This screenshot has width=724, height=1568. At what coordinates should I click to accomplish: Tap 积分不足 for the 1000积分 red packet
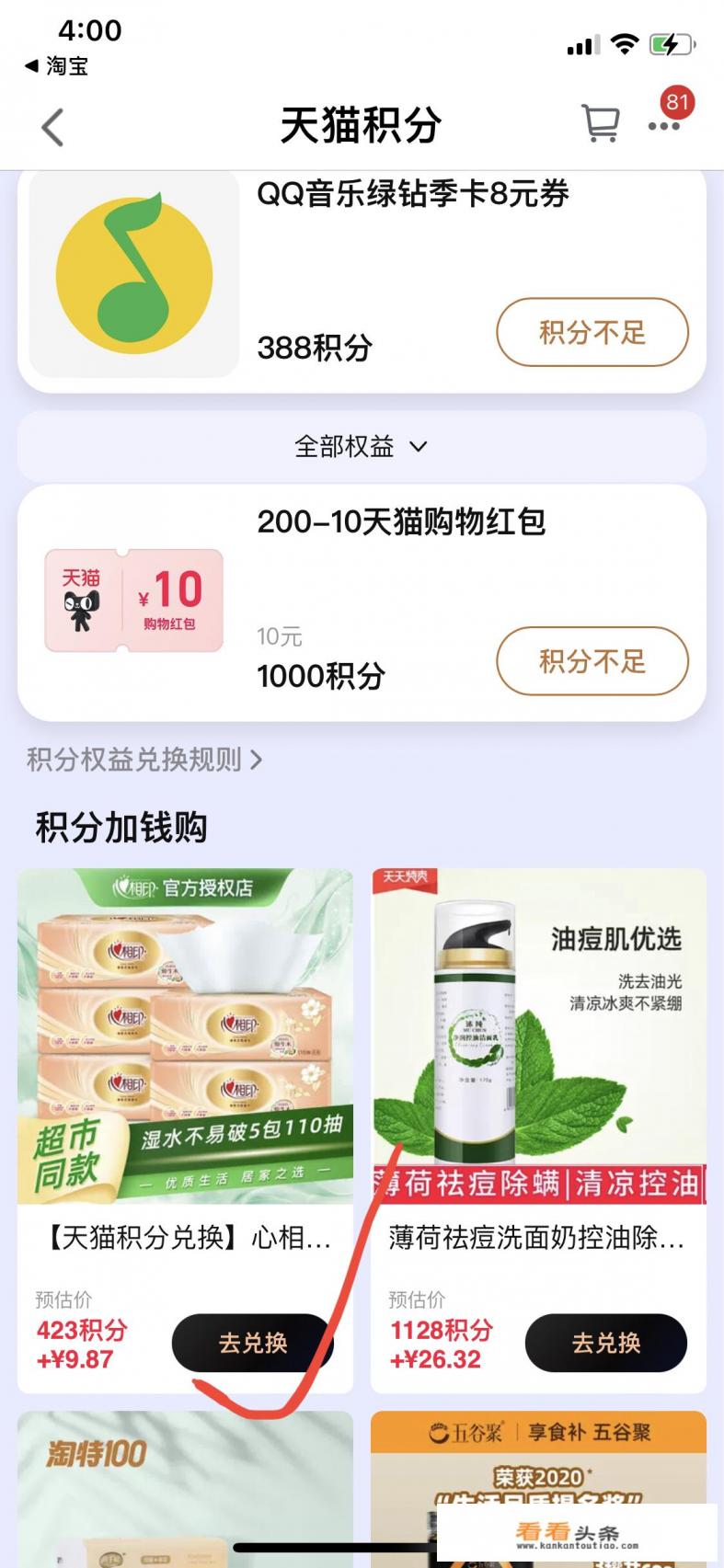point(592,661)
